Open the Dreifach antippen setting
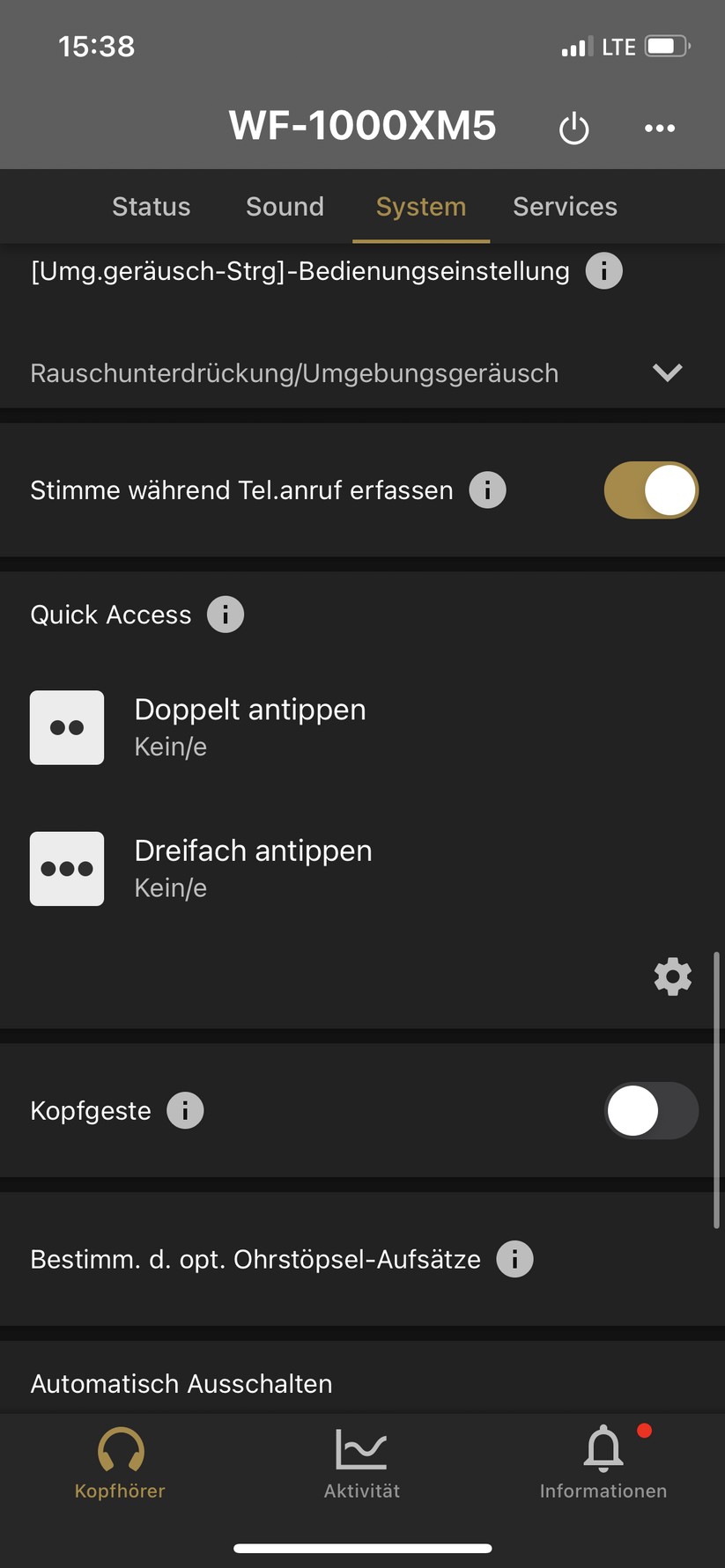This screenshot has width=725, height=1568. 254,868
